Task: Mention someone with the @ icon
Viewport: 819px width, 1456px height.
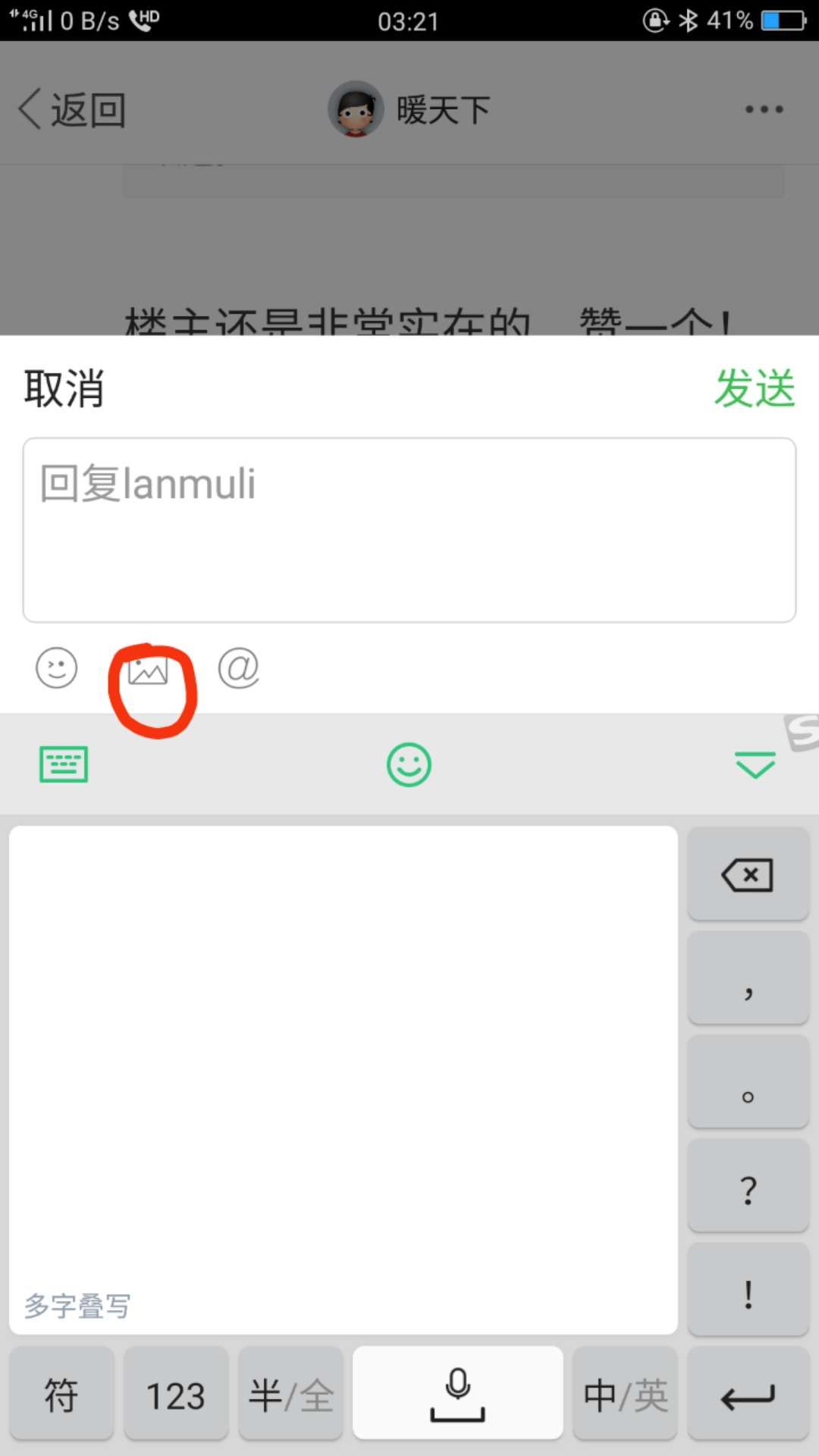Action: 239,668
